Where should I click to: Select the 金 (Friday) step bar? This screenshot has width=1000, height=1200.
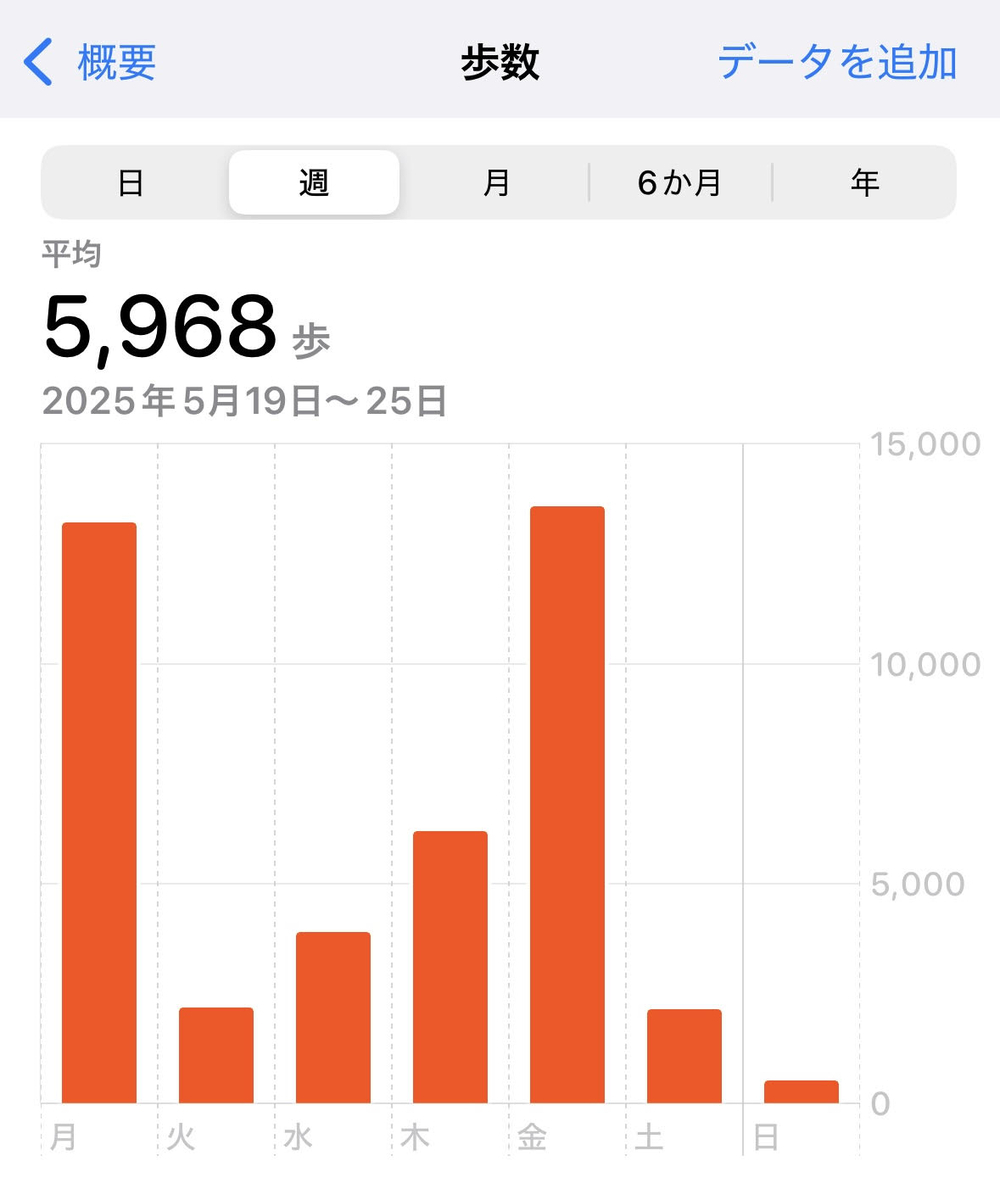coord(567,805)
